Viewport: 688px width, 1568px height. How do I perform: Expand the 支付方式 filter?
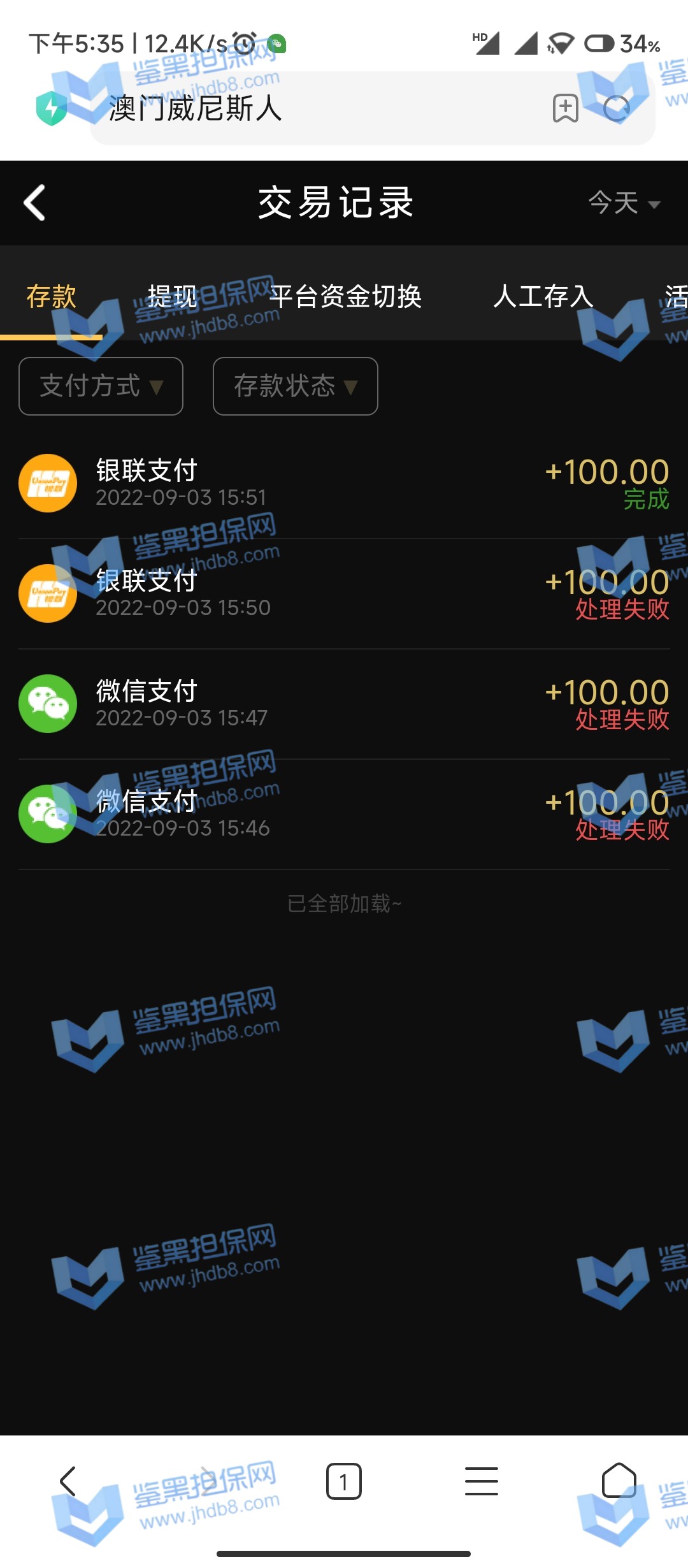[x=101, y=386]
